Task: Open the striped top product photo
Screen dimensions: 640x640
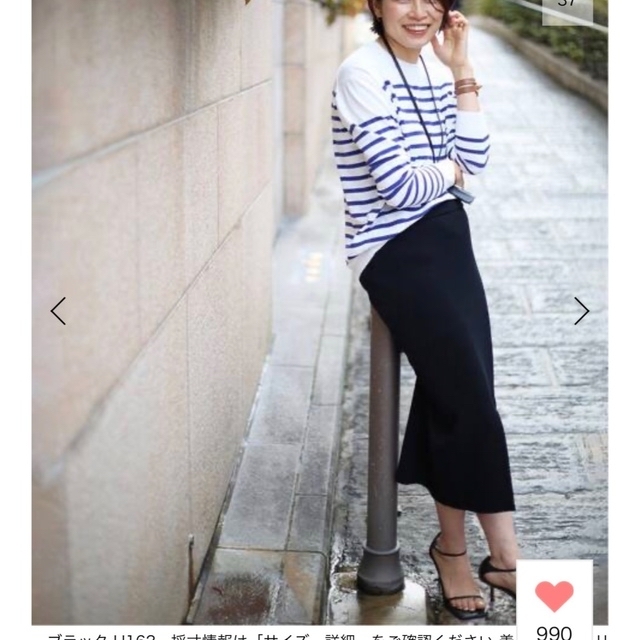Action: click(320, 310)
